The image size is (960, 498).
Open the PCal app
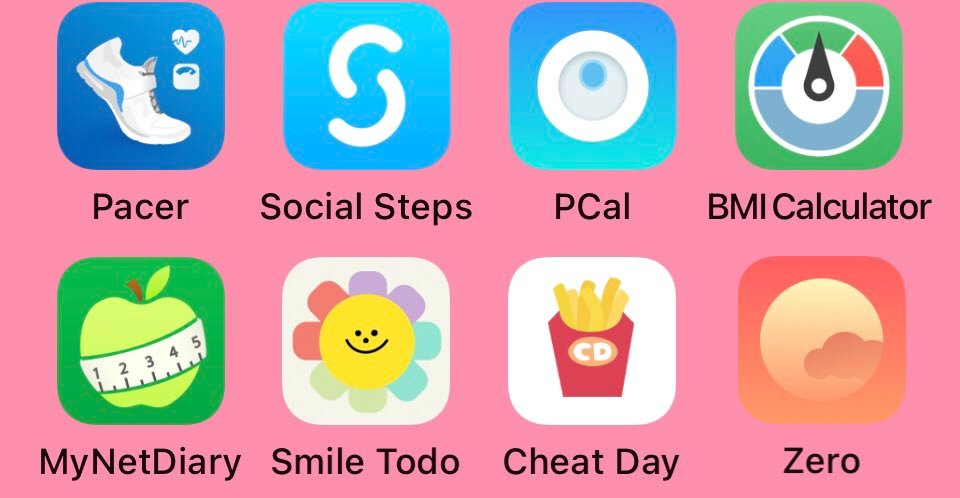pyautogui.click(x=592, y=86)
